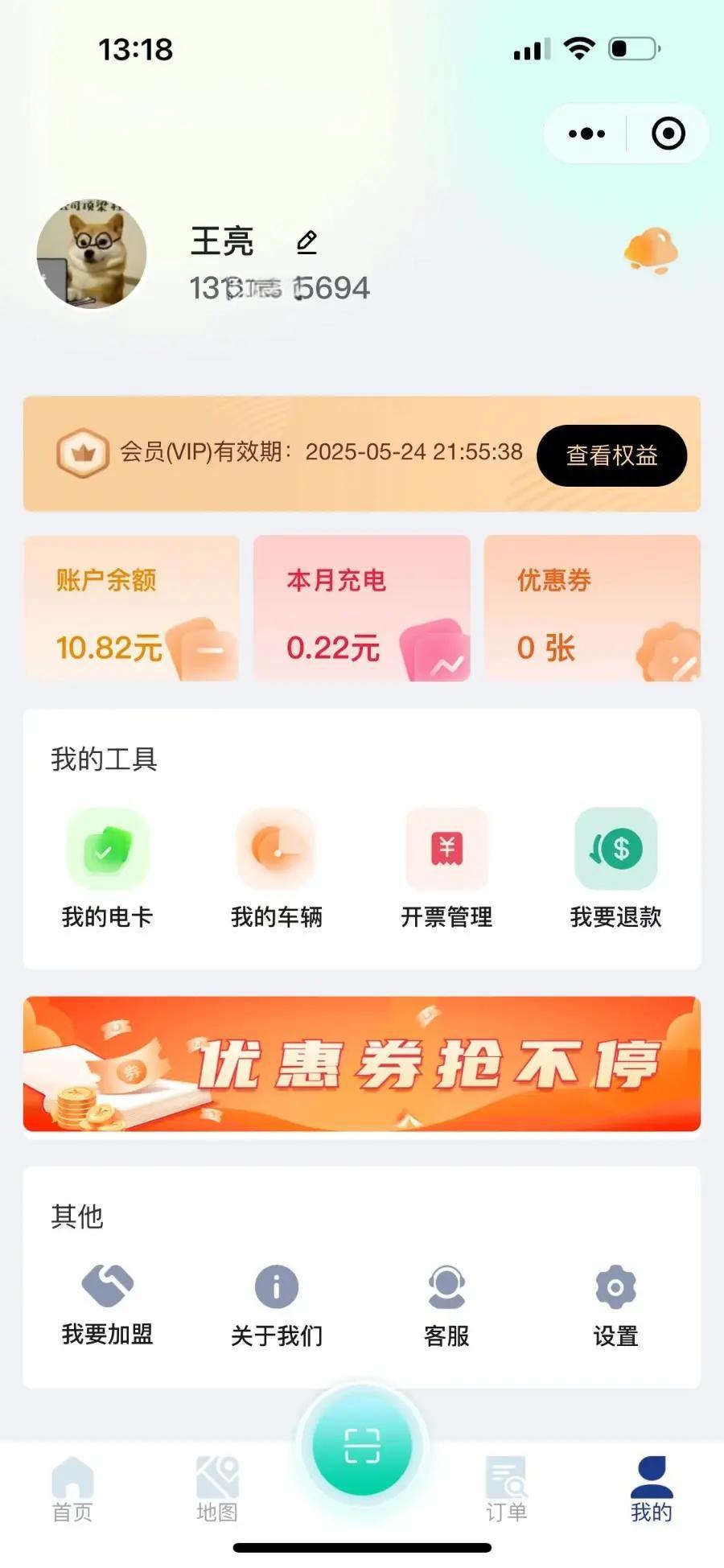
Task: Open the 优惠券抢不停 banner
Action: coord(362,1064)
